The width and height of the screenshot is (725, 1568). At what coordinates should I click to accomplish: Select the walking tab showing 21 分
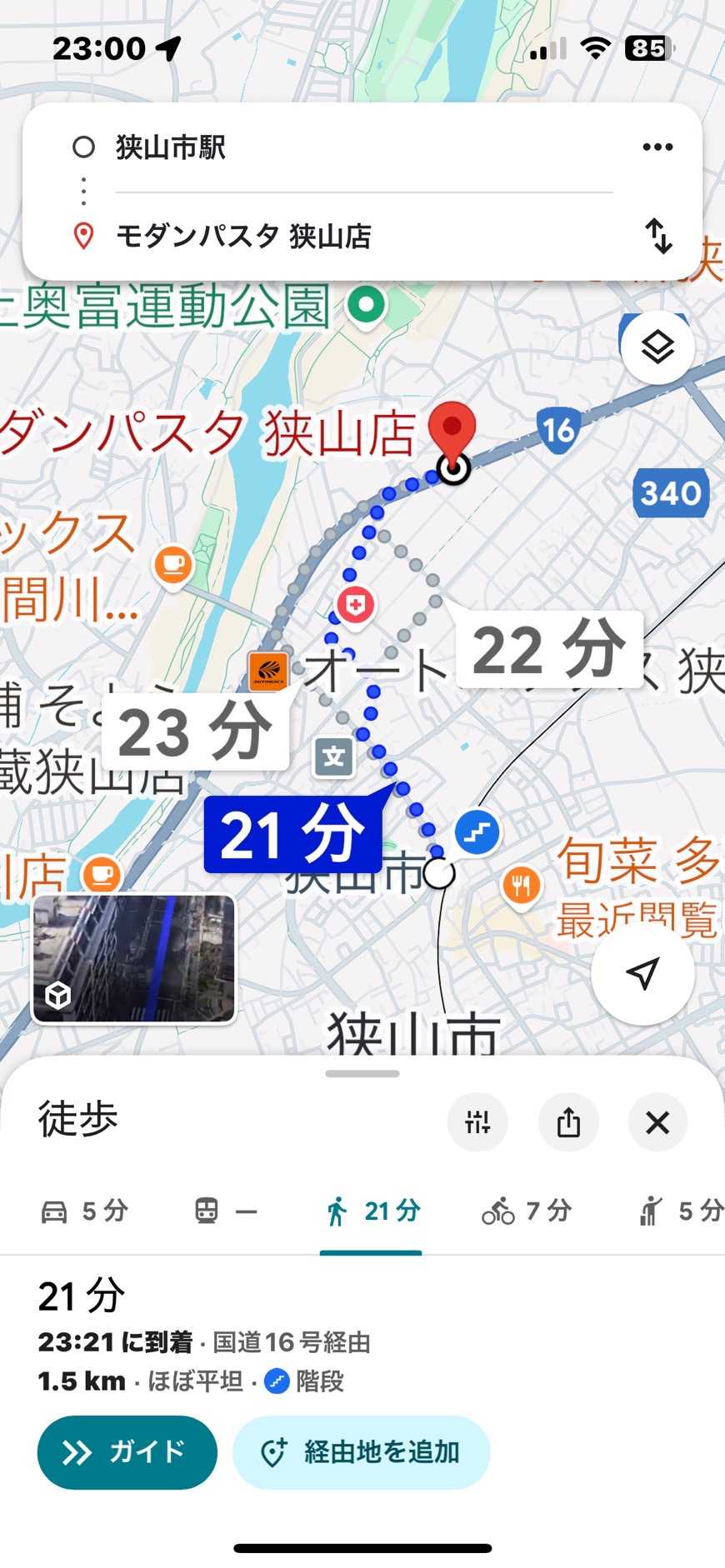pyautogui.click(x=372, y=1211)
